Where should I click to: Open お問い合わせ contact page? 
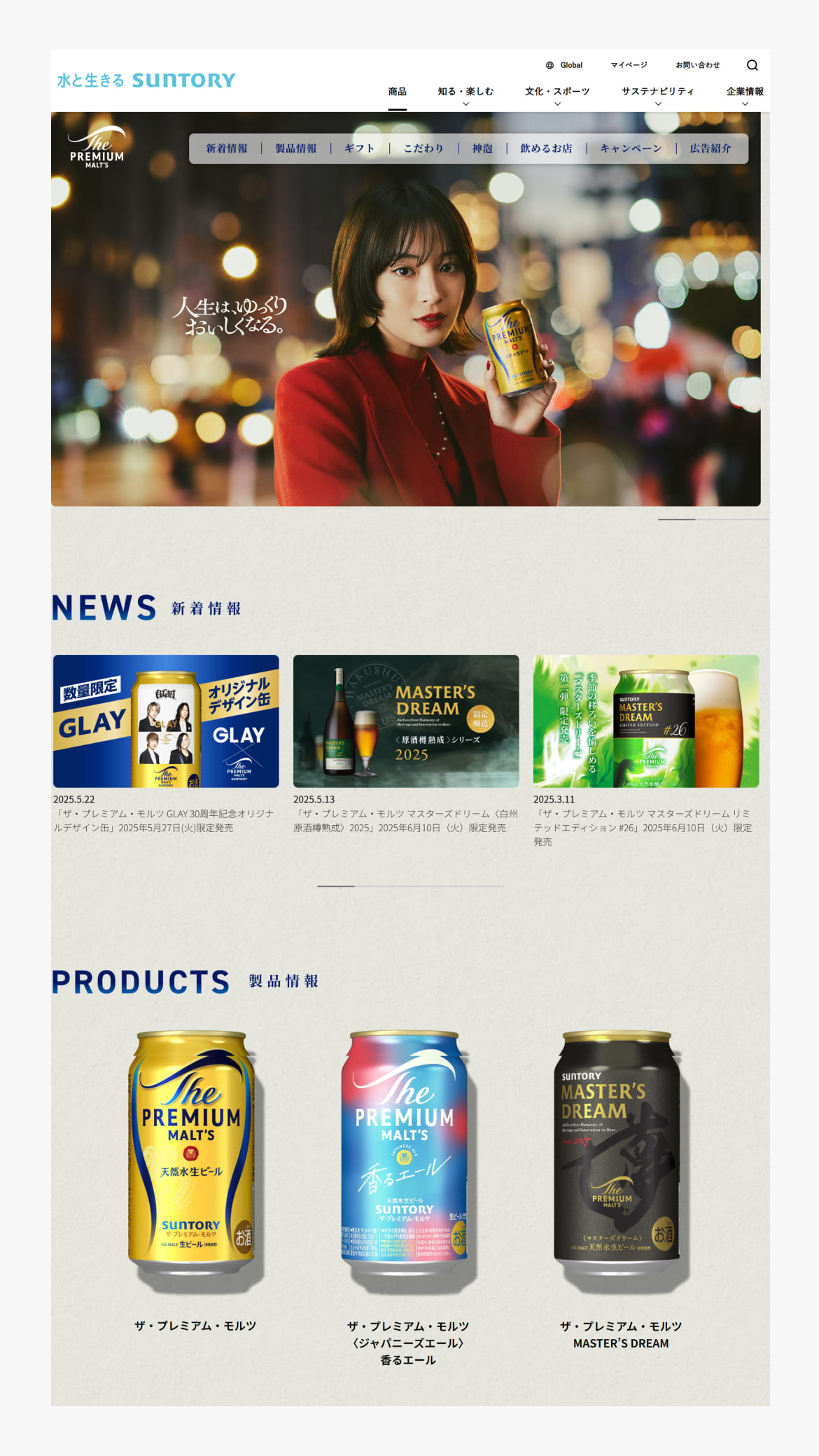pyautogui.click(x=697, y=65)
